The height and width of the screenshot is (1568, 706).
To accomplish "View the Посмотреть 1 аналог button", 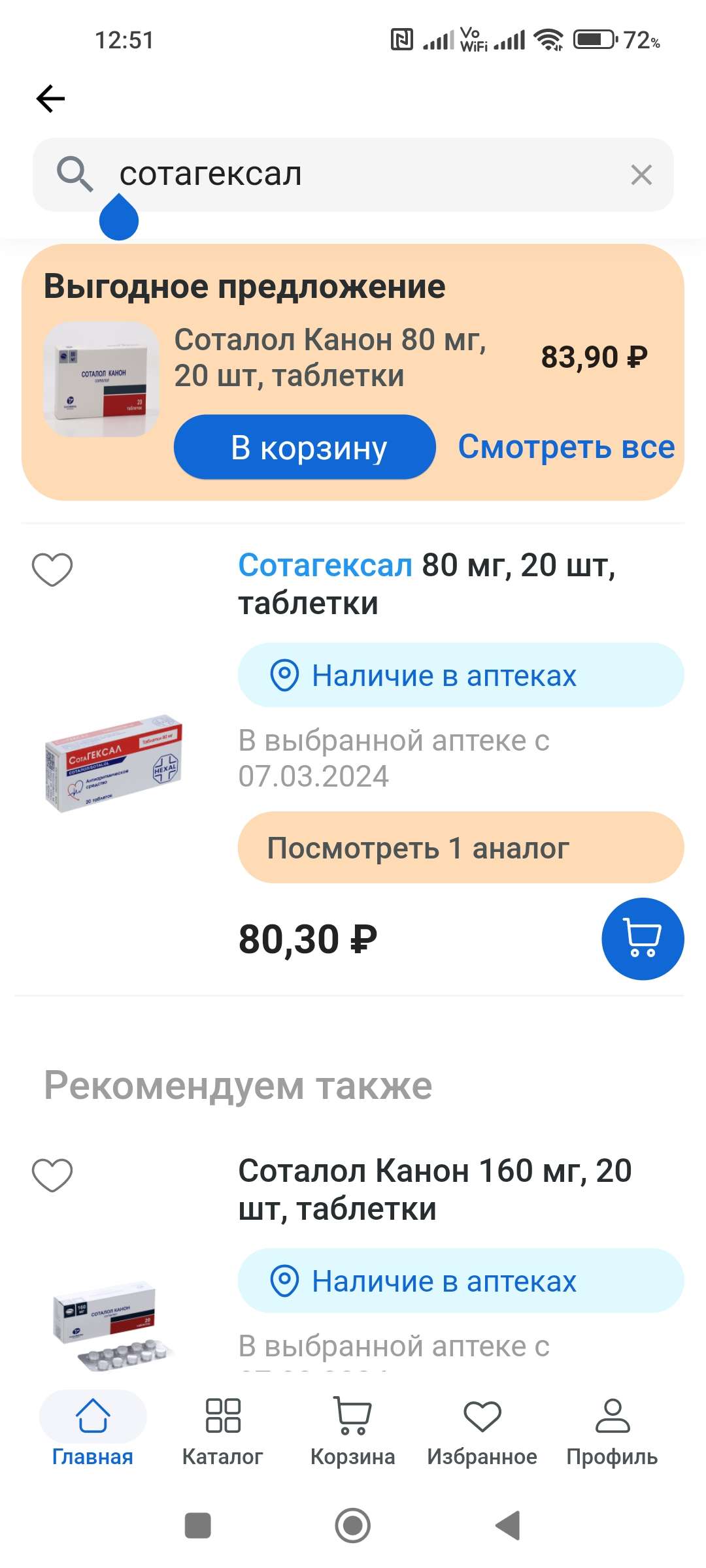I will coord(461,848).
